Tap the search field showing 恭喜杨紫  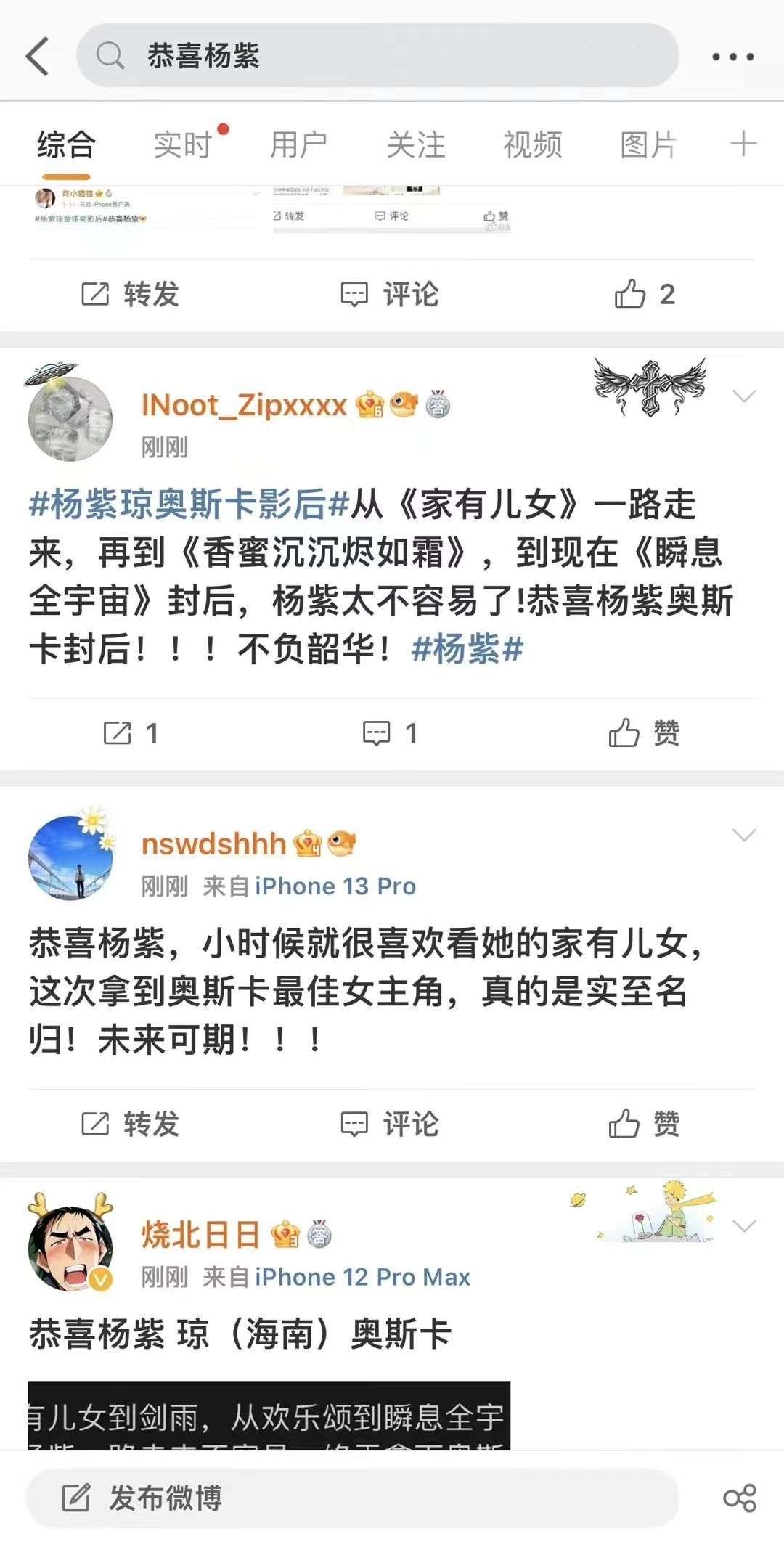point(377,56)
